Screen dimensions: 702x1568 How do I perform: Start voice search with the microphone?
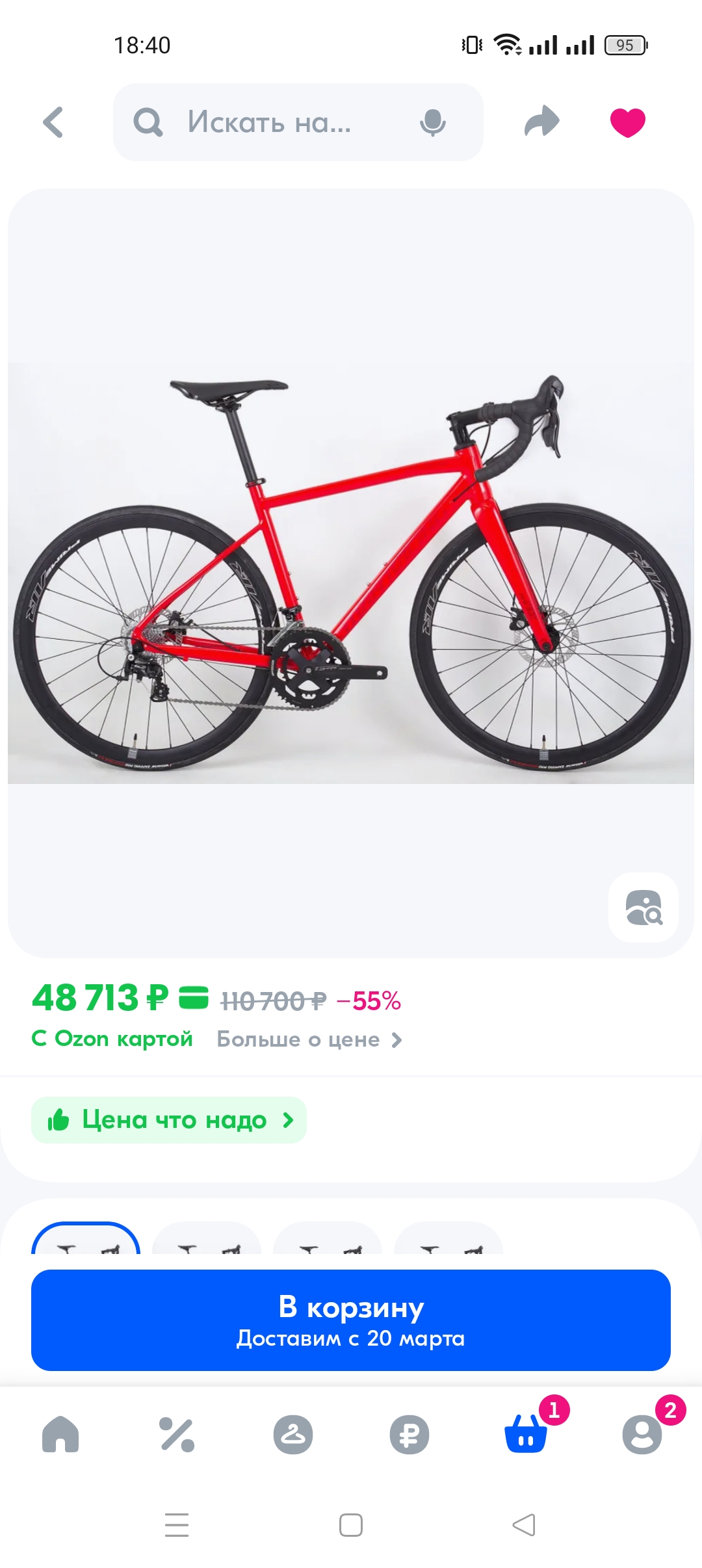[x=432, y=122]
